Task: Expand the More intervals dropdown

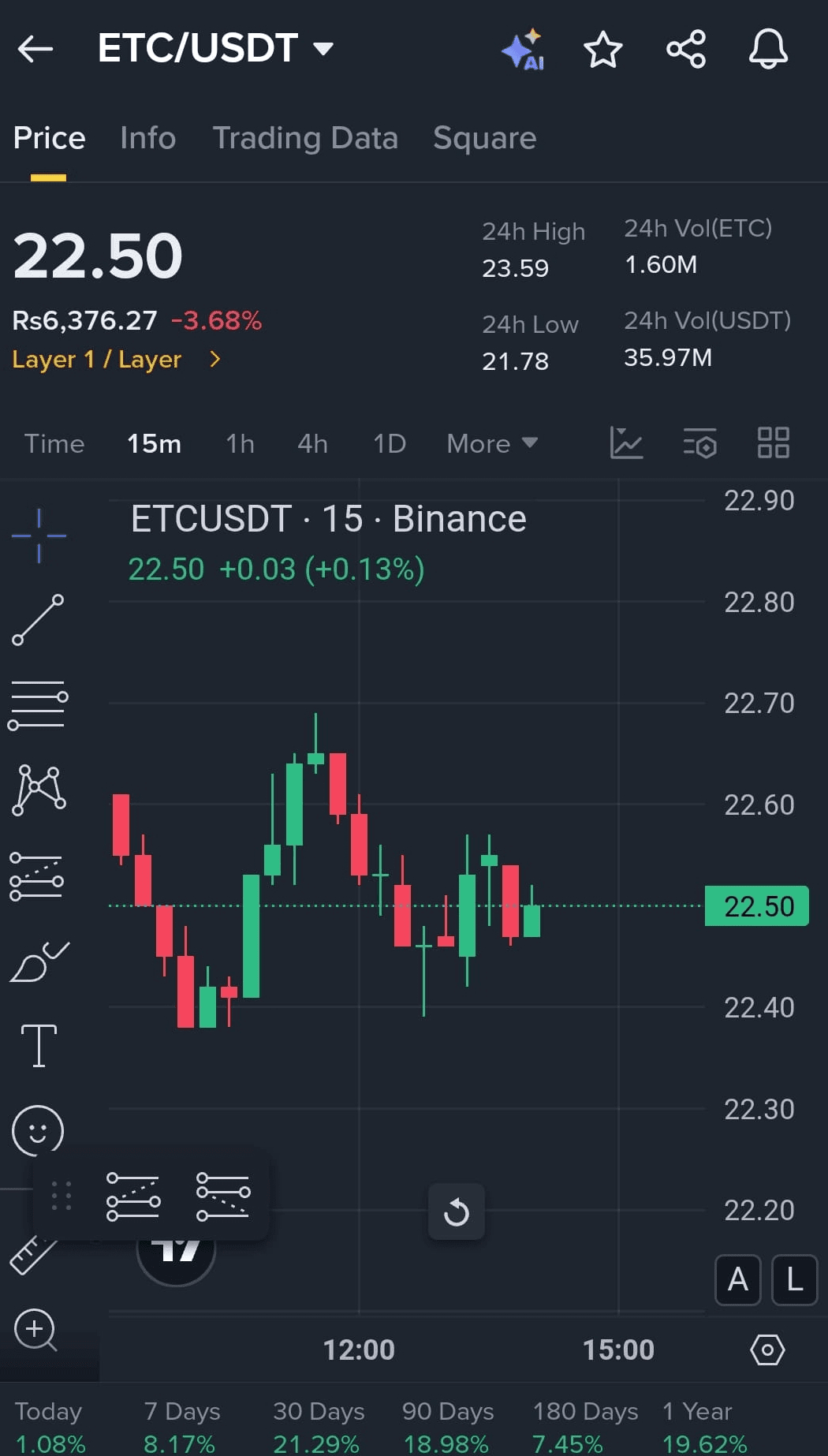Action: [x=491, y=443]
